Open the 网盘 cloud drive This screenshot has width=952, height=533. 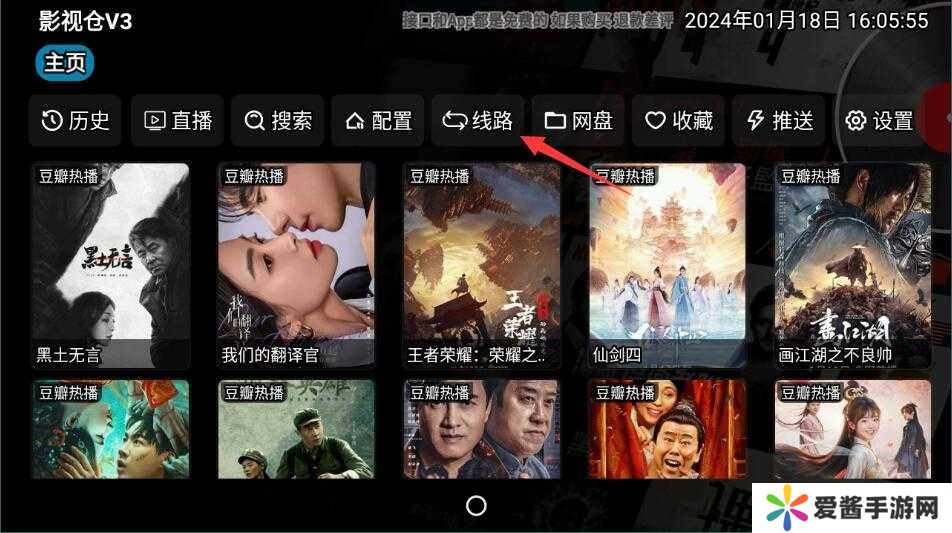point(578,121)
